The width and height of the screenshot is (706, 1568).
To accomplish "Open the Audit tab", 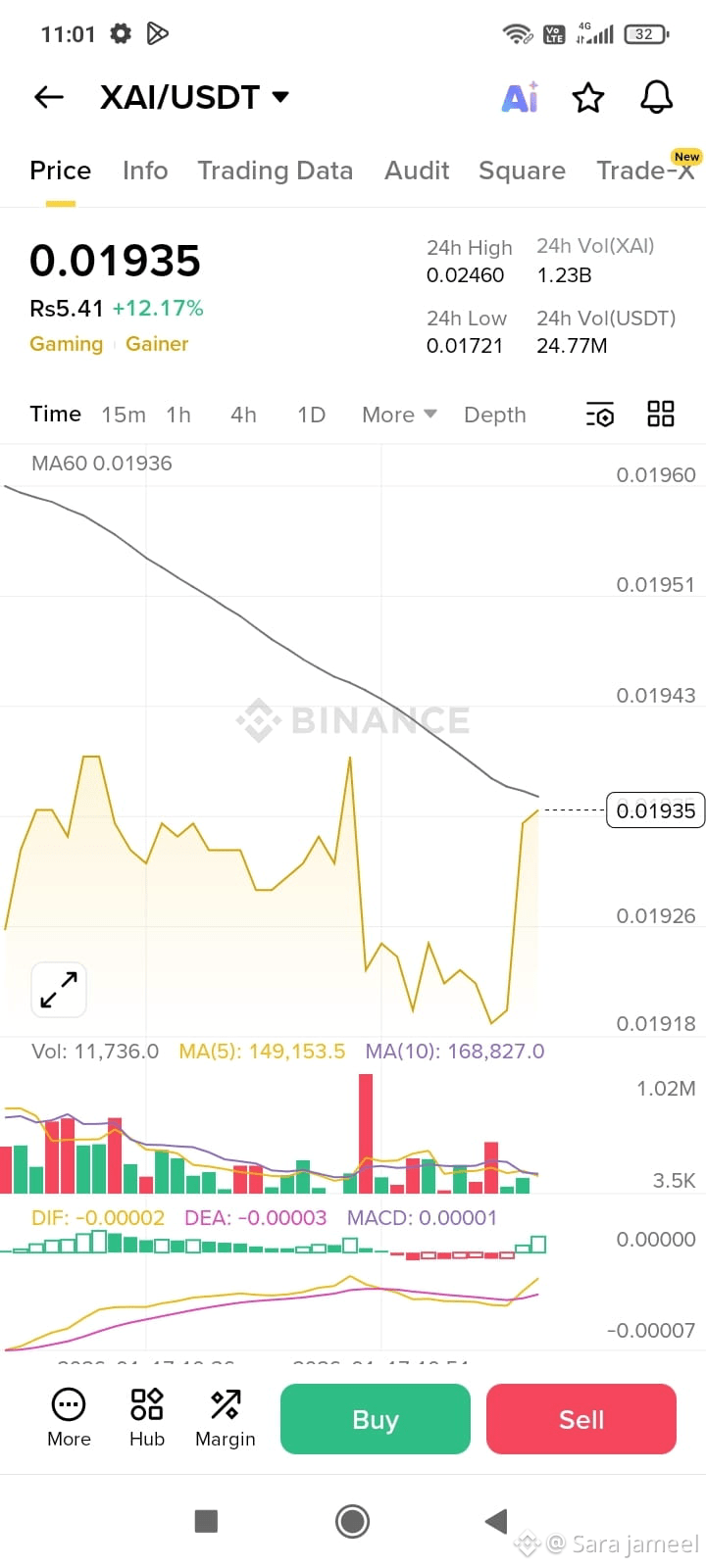I will [417, 171].
